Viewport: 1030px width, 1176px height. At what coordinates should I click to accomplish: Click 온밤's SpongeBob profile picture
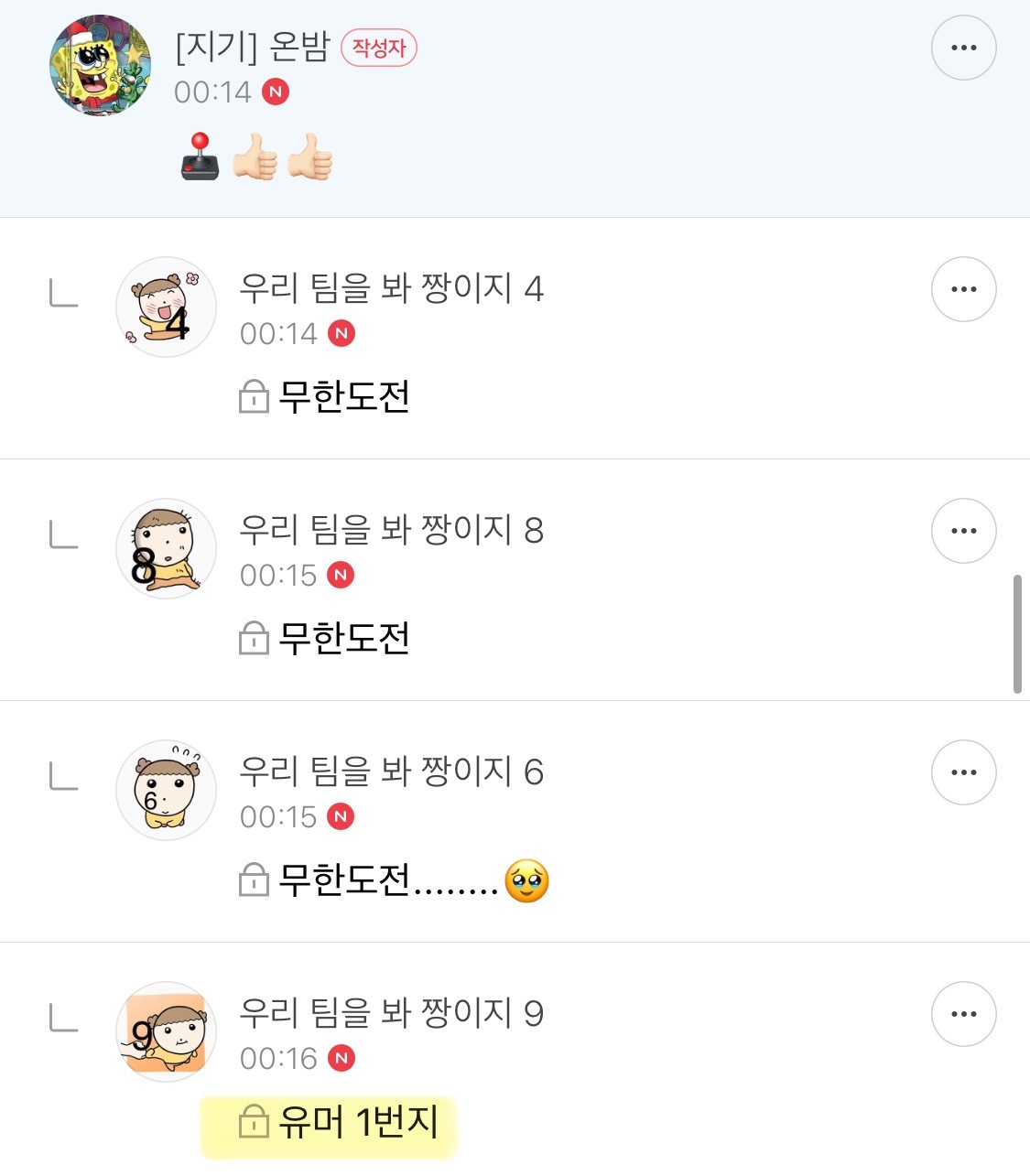click(99, 62)
